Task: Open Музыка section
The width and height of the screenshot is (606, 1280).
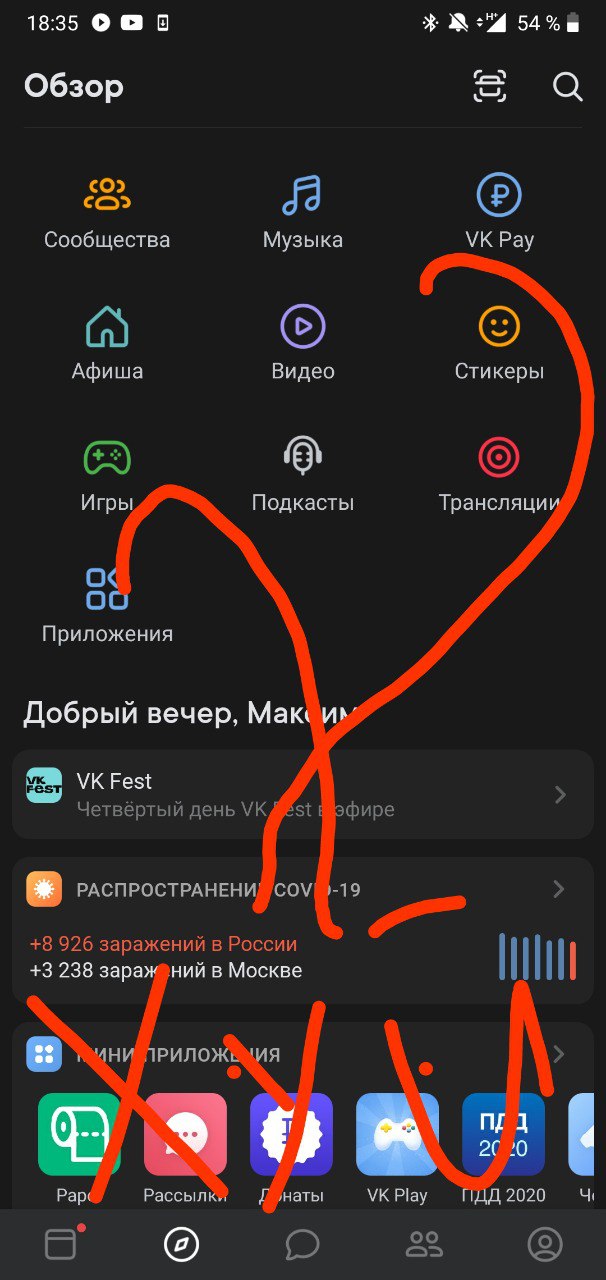Action: [302, 212]
